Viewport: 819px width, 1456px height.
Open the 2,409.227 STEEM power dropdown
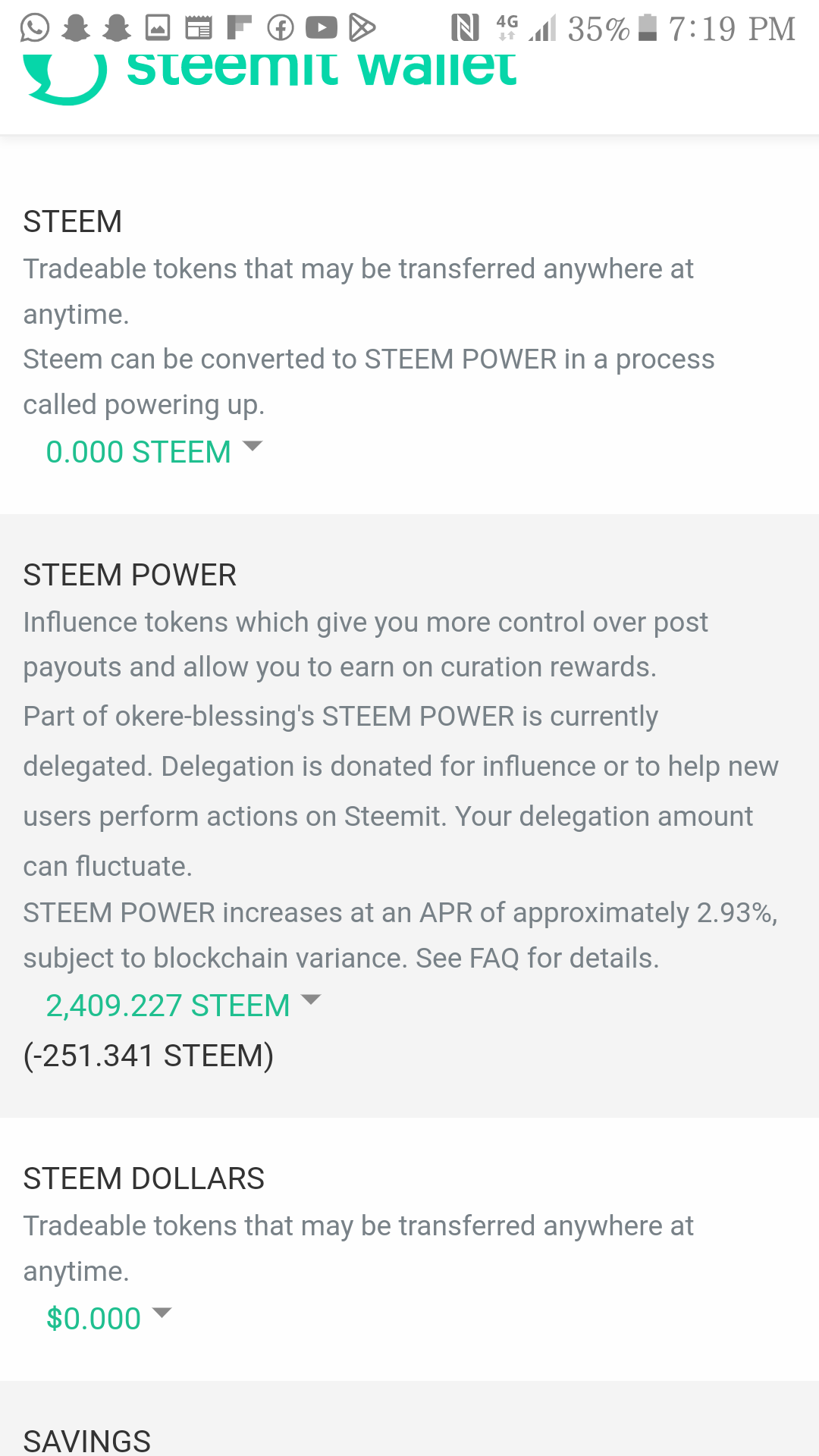tap(184, 1006)
